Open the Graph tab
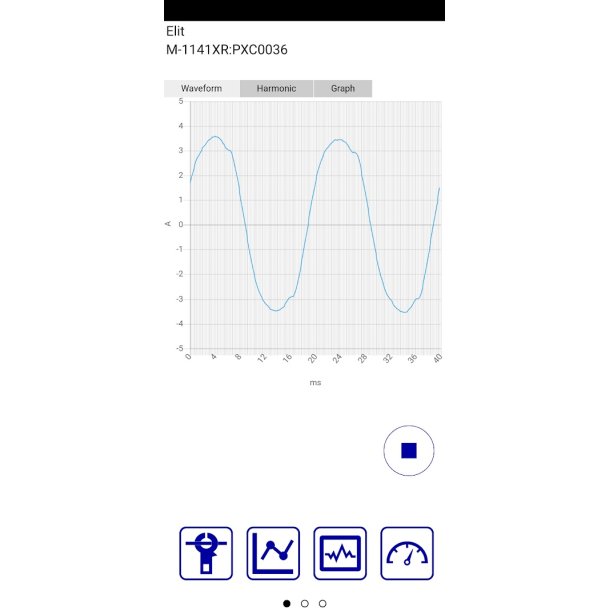 [x=342, y=88]
